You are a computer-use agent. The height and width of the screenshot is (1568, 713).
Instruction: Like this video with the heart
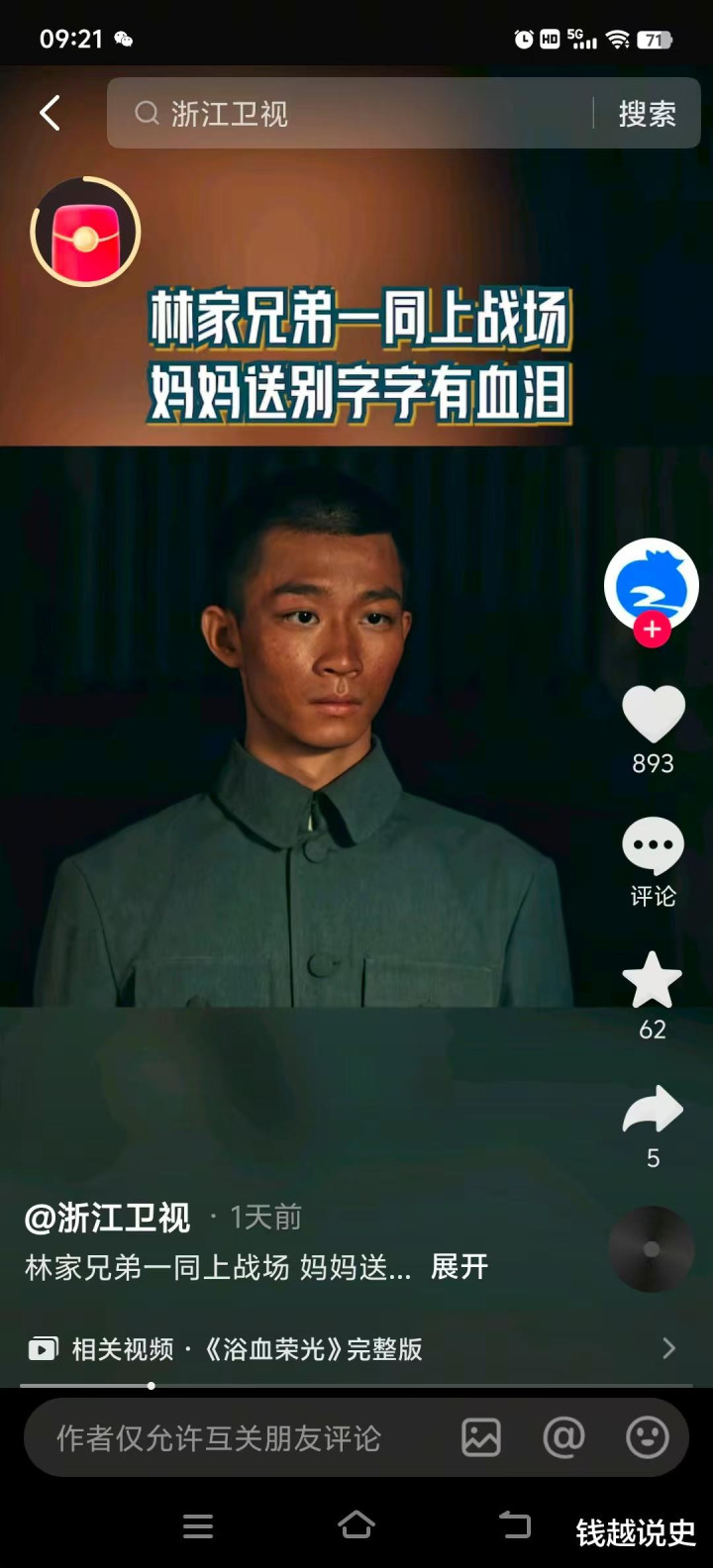(x=653, y=714)
